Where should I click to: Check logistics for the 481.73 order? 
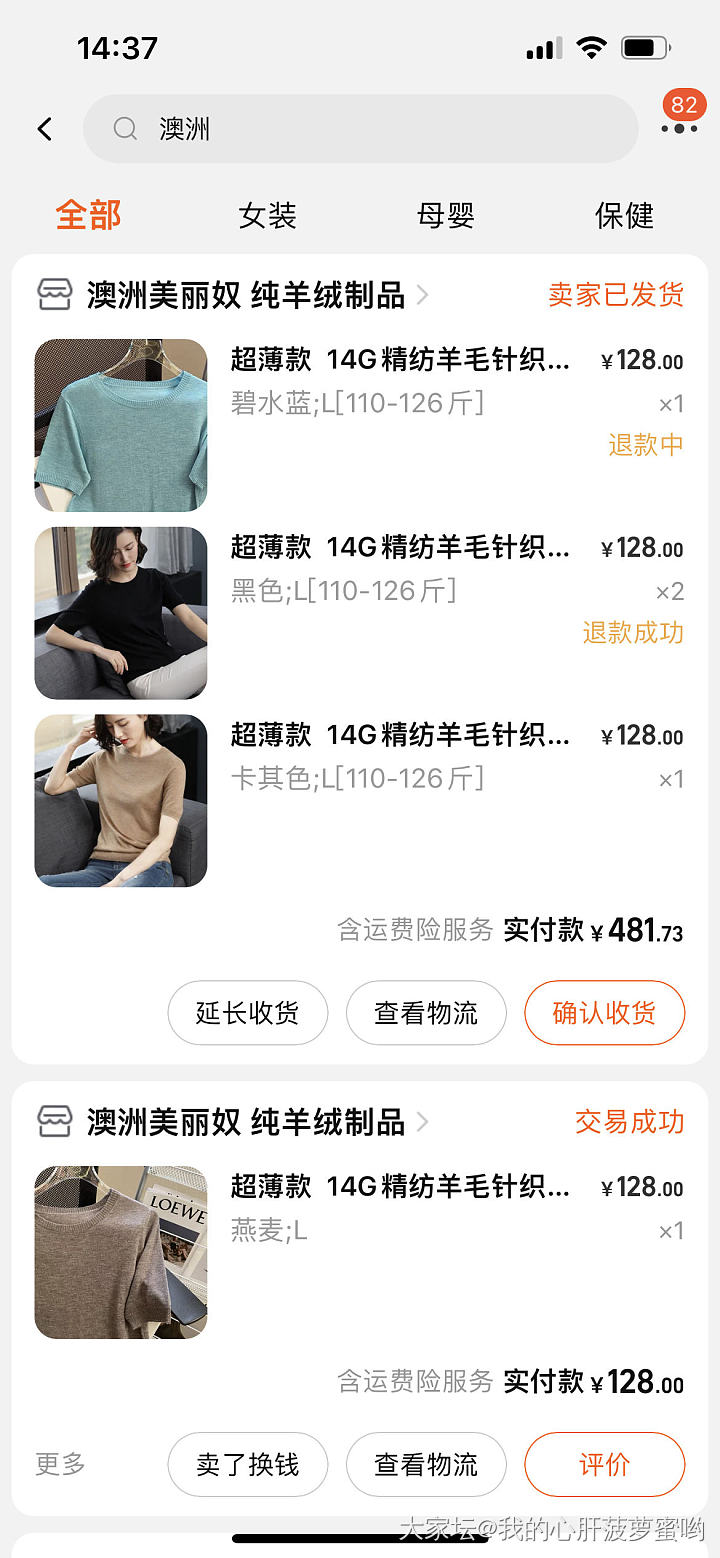(x=426, y=1013)
